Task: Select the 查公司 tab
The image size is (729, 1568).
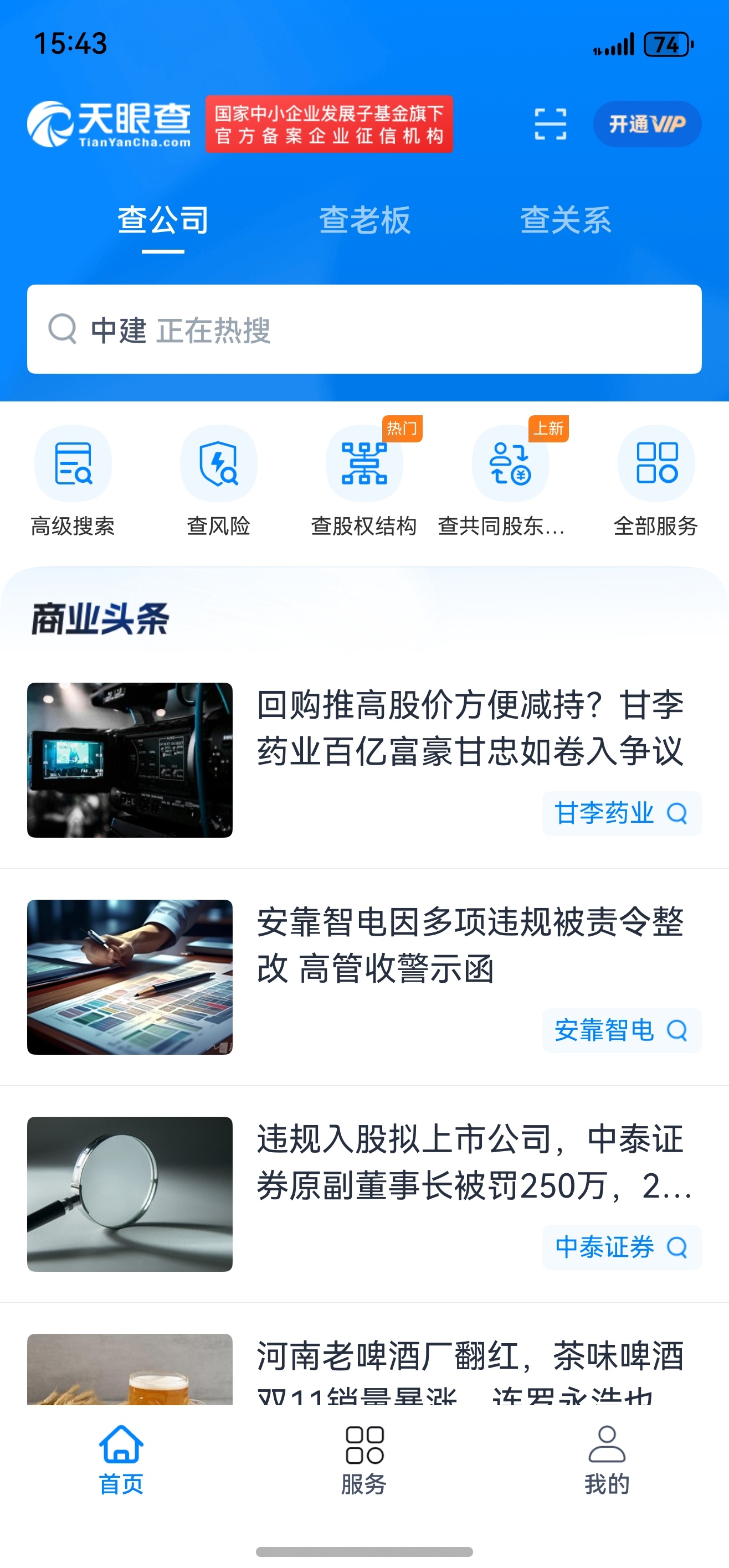Action: point(163,220)
